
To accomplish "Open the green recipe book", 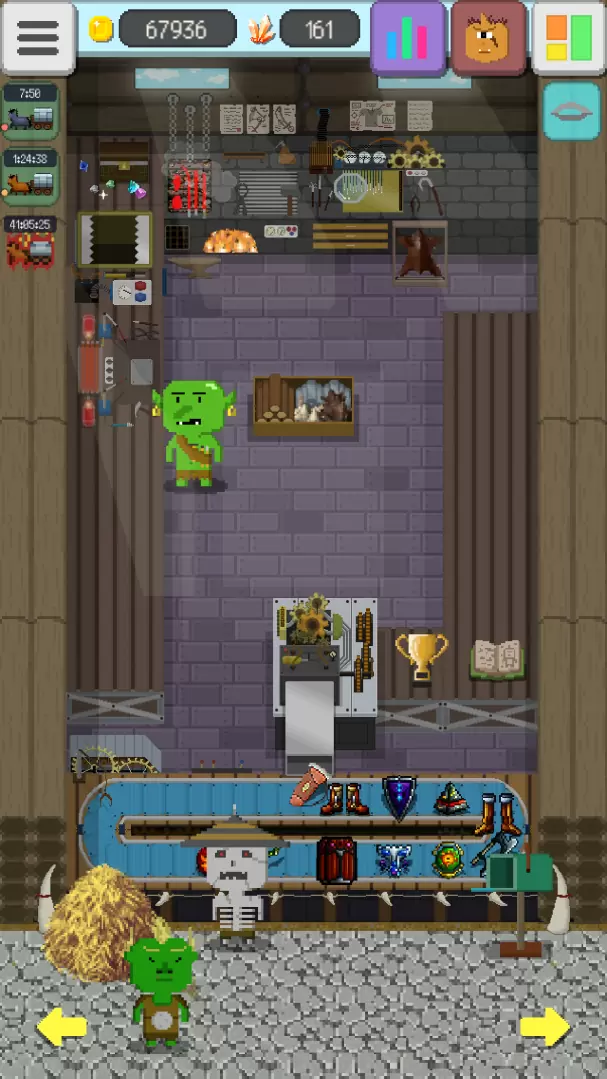I will click(497, 659).
